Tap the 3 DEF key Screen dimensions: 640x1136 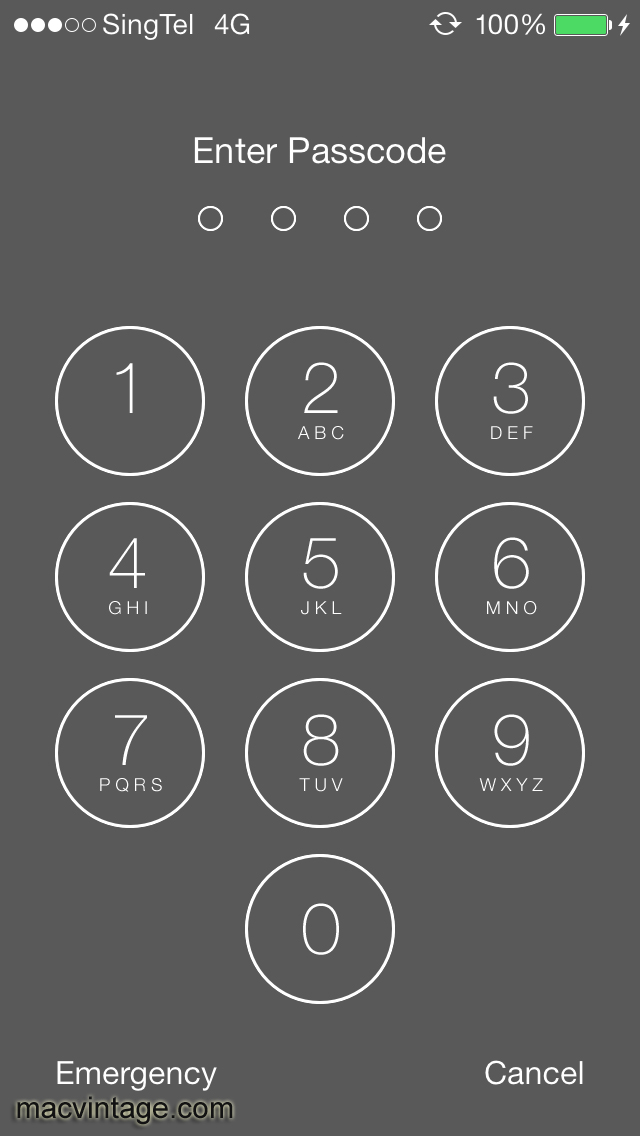[510, 401]
